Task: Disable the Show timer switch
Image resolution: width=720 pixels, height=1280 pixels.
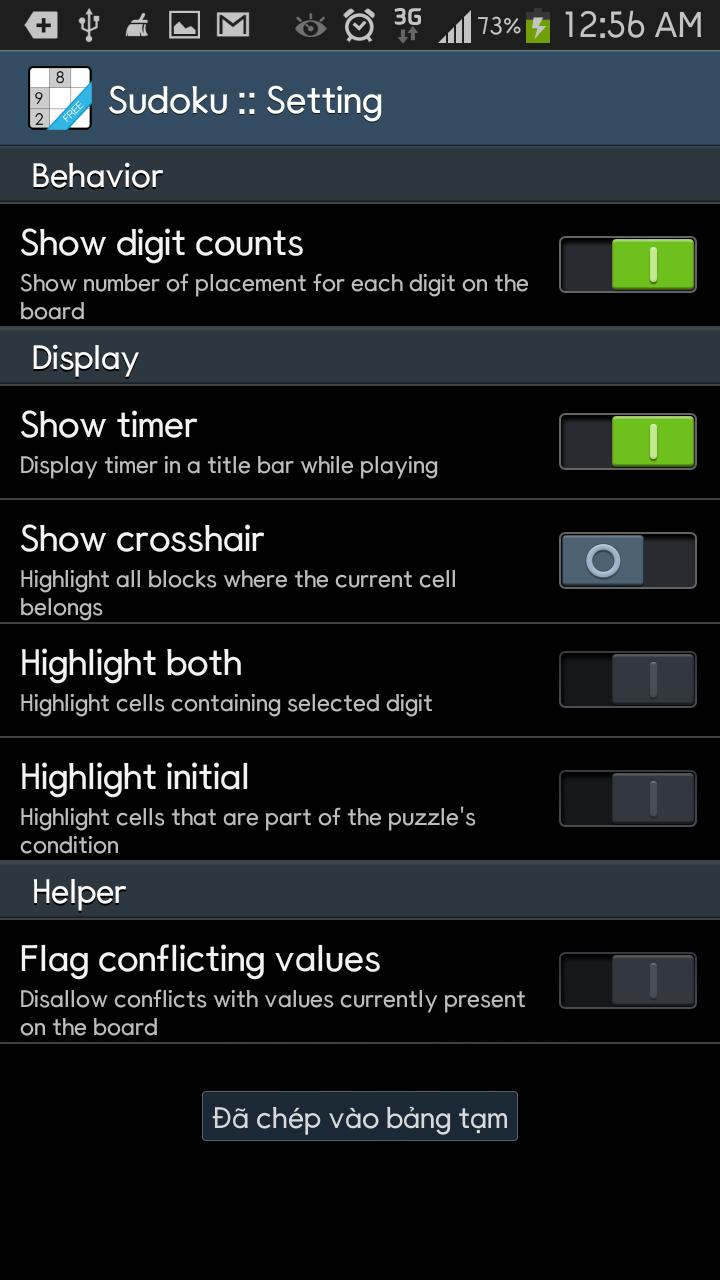Action: pyautogui.click(x=627, y=442)
